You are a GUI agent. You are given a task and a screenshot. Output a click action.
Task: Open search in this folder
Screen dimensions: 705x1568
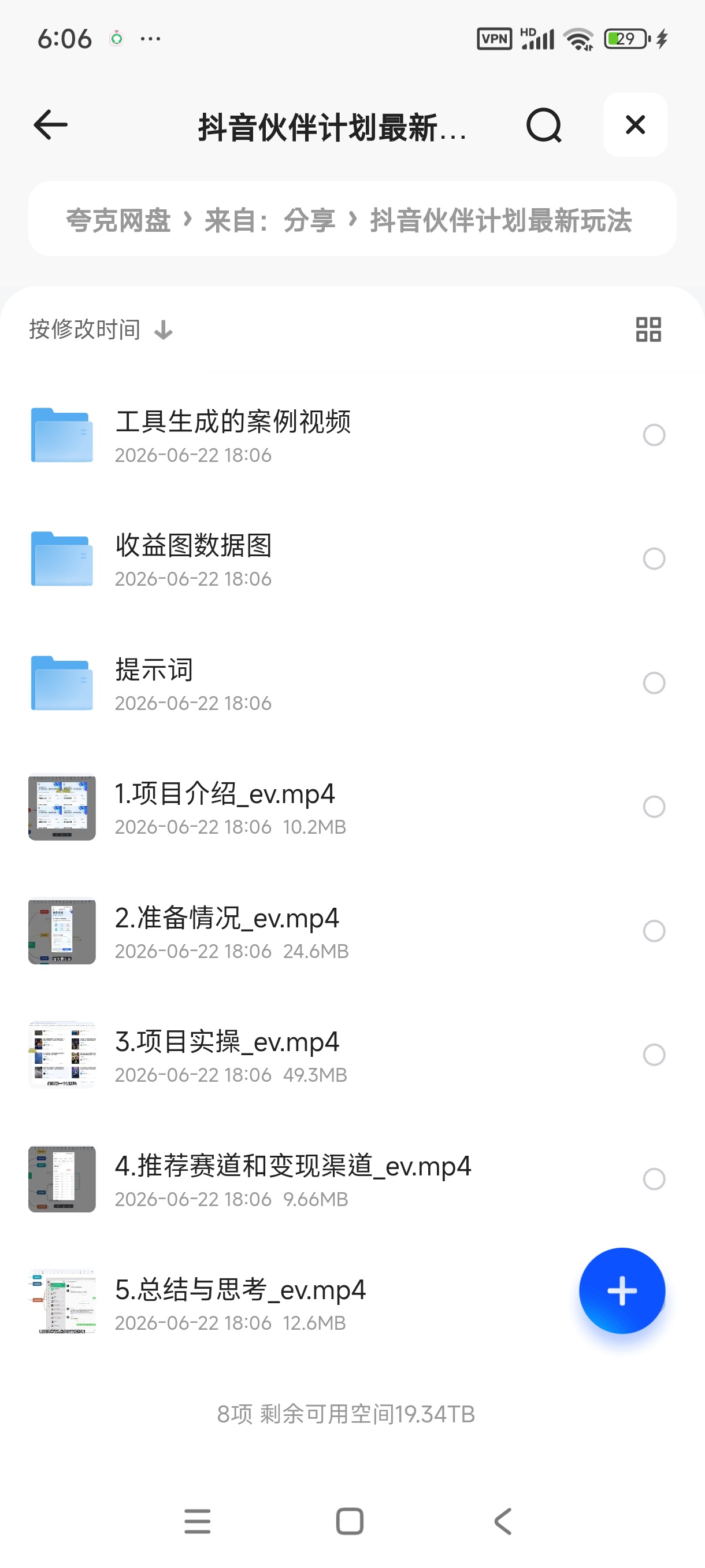tap(544, 125)
